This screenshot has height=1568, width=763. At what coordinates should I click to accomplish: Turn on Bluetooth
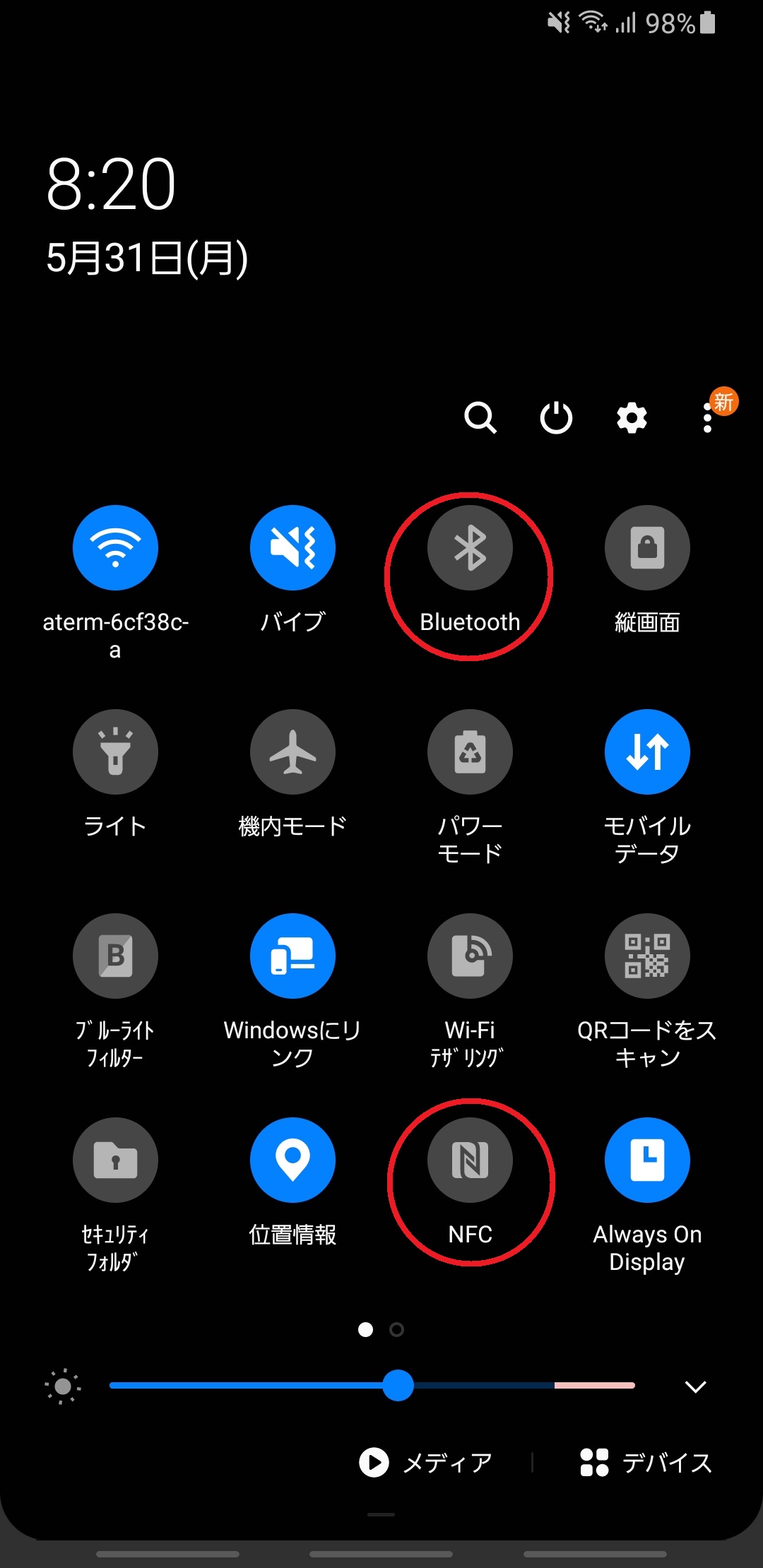[470, 547]
